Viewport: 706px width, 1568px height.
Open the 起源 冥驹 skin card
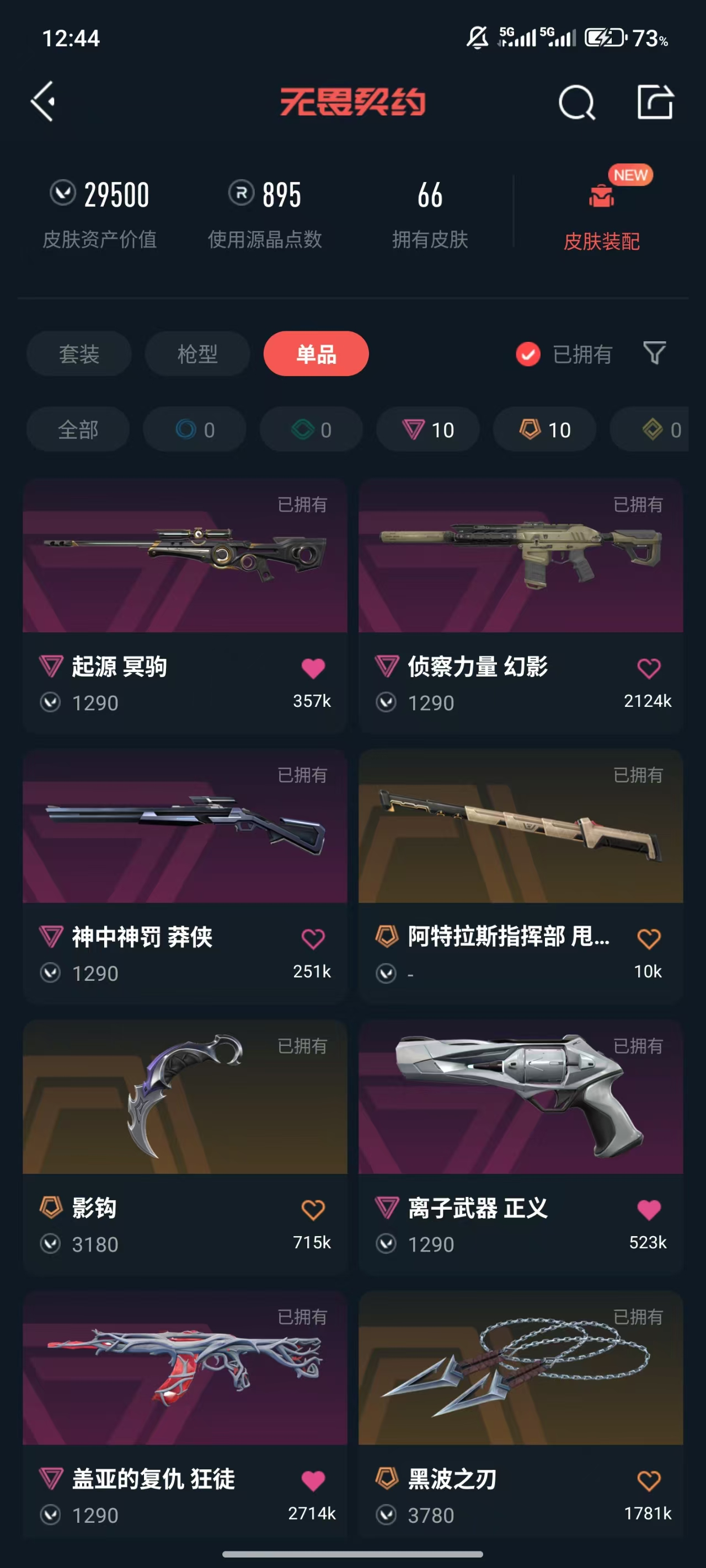tap(185, 557)
